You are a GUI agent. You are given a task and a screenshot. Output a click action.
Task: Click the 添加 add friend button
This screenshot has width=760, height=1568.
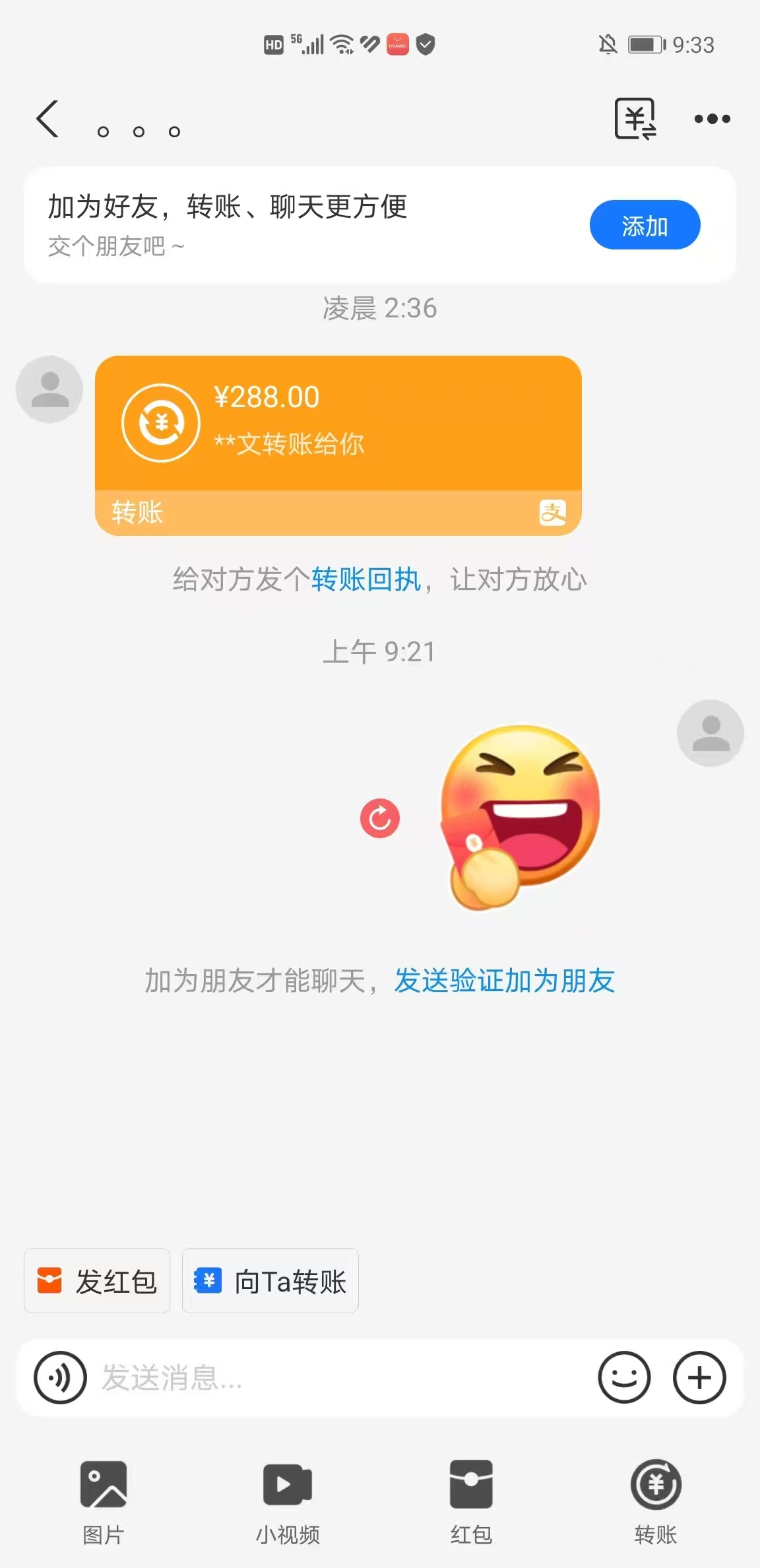pos(645,224)
